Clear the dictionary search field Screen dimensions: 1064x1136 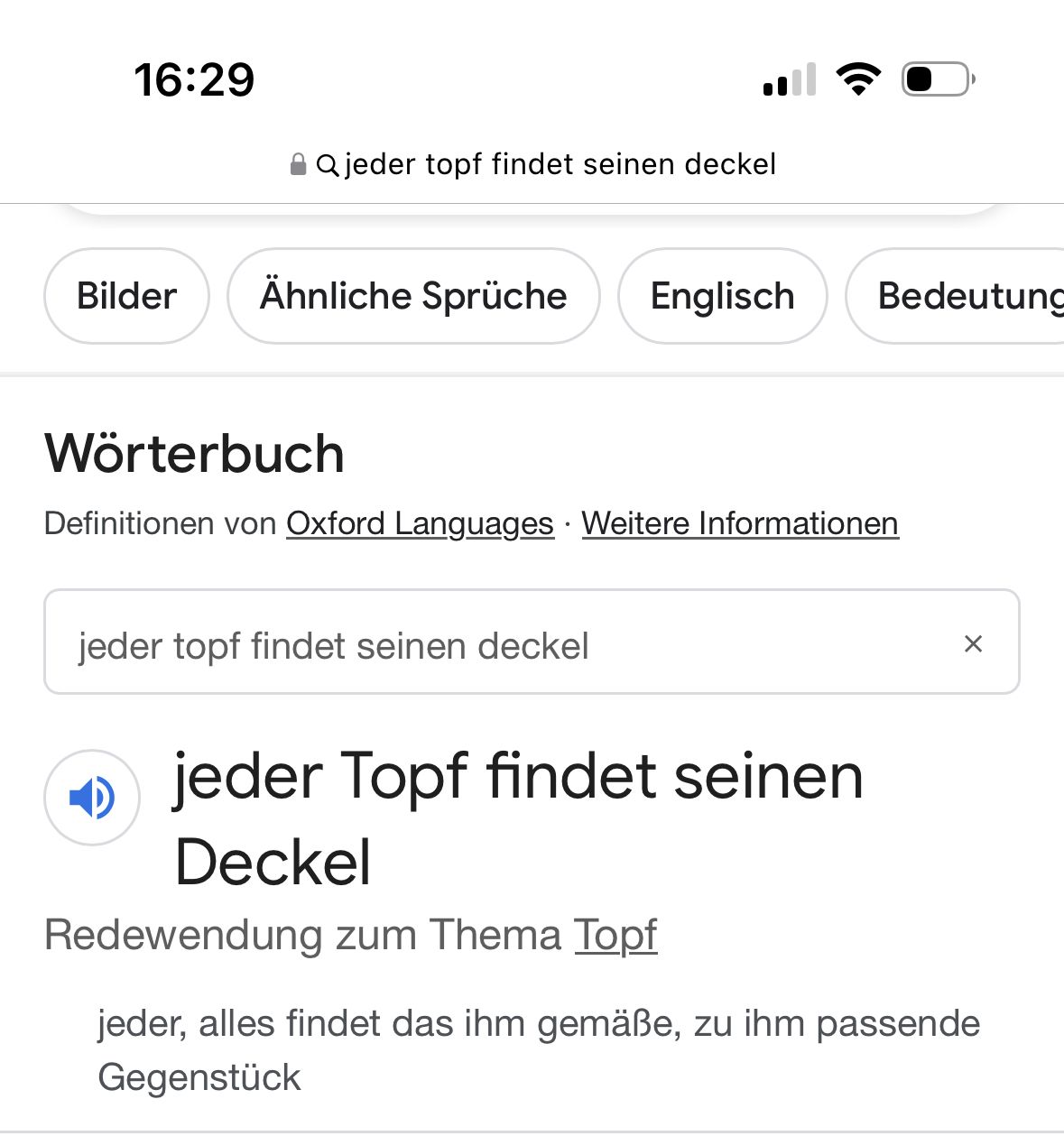click(x=973, y=644)
